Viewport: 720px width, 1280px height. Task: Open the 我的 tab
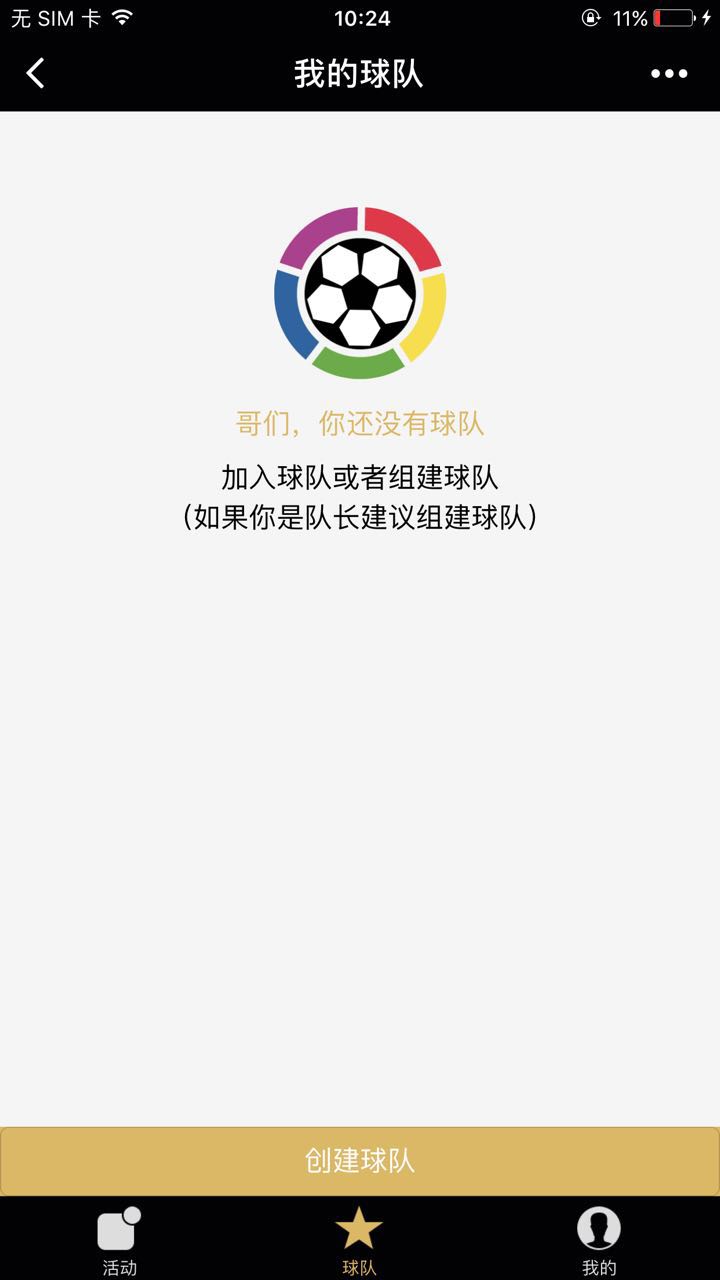[x=599, y=1240]
